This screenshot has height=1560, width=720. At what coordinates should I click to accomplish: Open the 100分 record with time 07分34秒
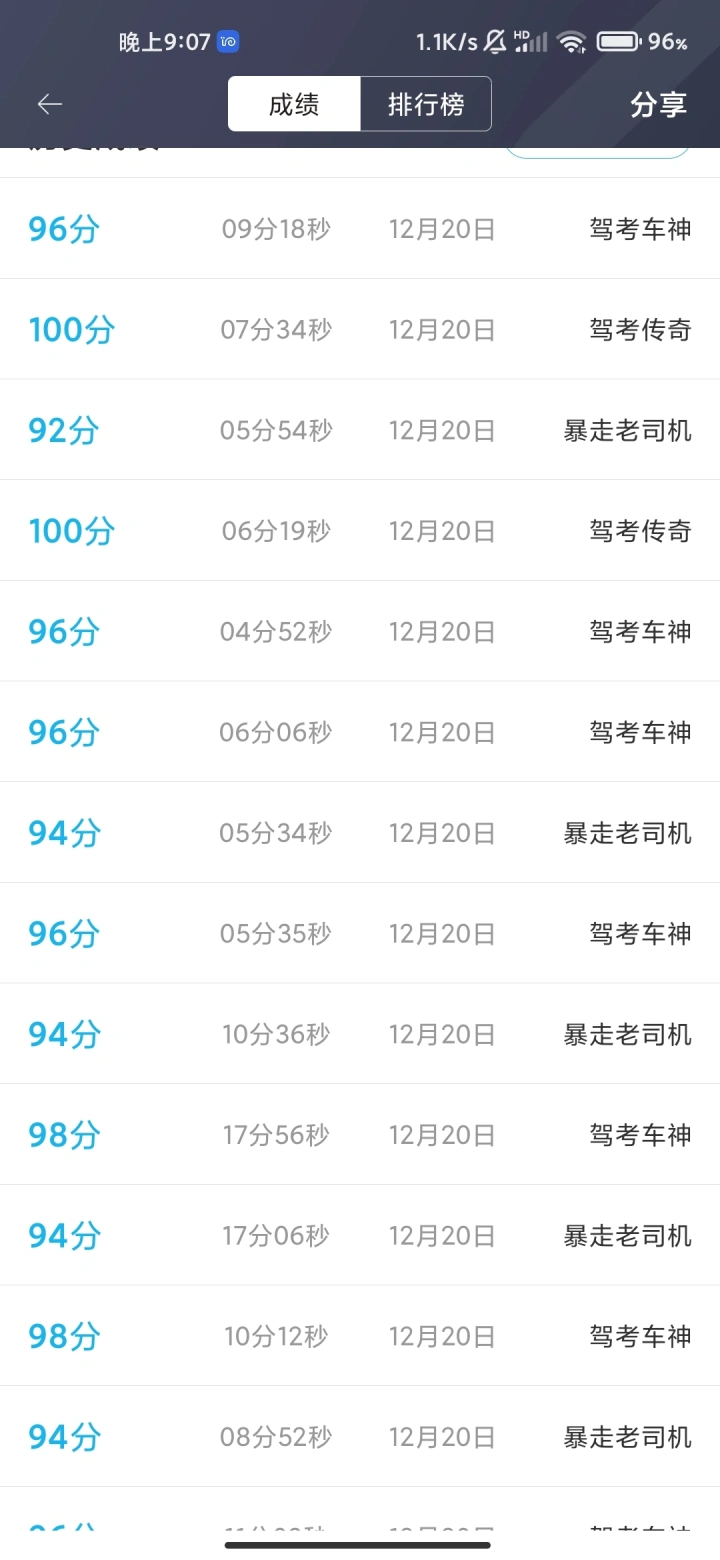(360, 330)
